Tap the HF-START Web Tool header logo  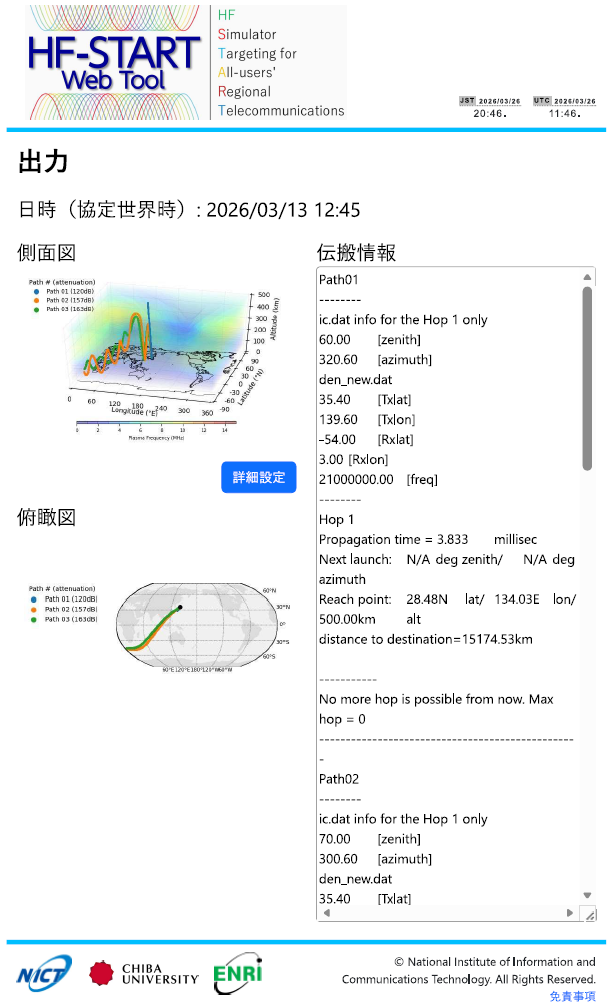186,62
